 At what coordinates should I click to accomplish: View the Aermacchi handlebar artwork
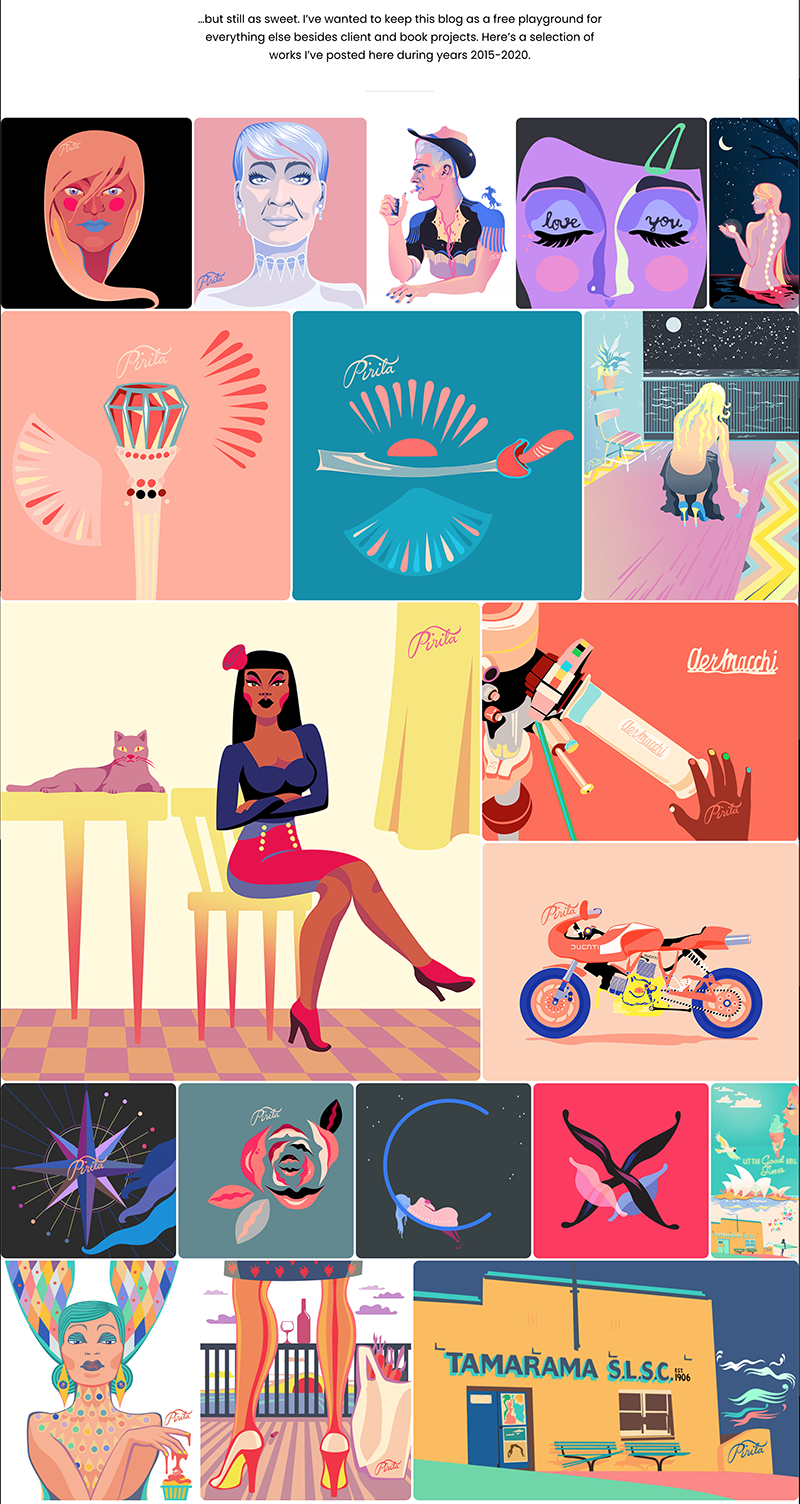tap(640, 721)
